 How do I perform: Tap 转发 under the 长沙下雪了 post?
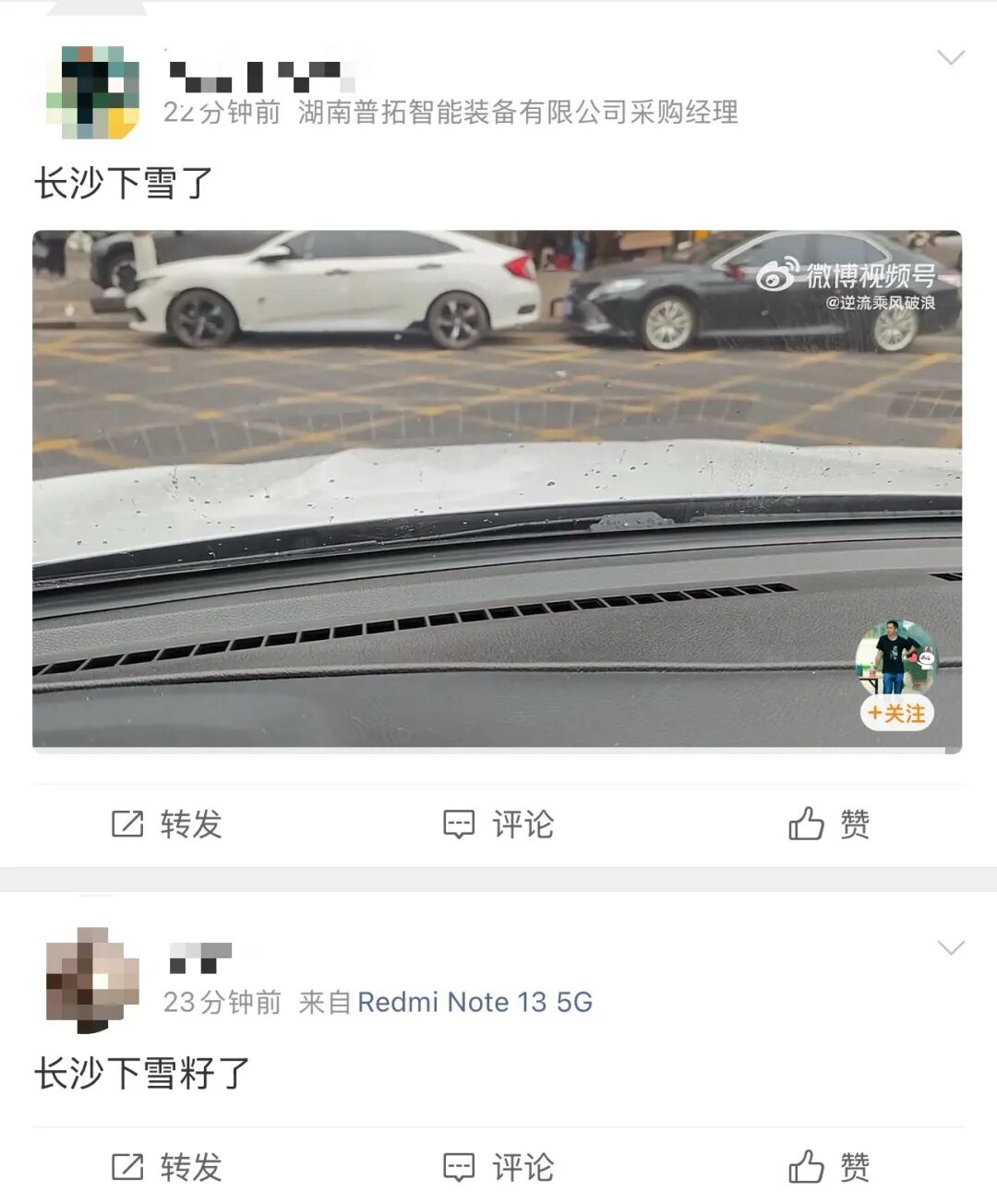tap(167, 824)
